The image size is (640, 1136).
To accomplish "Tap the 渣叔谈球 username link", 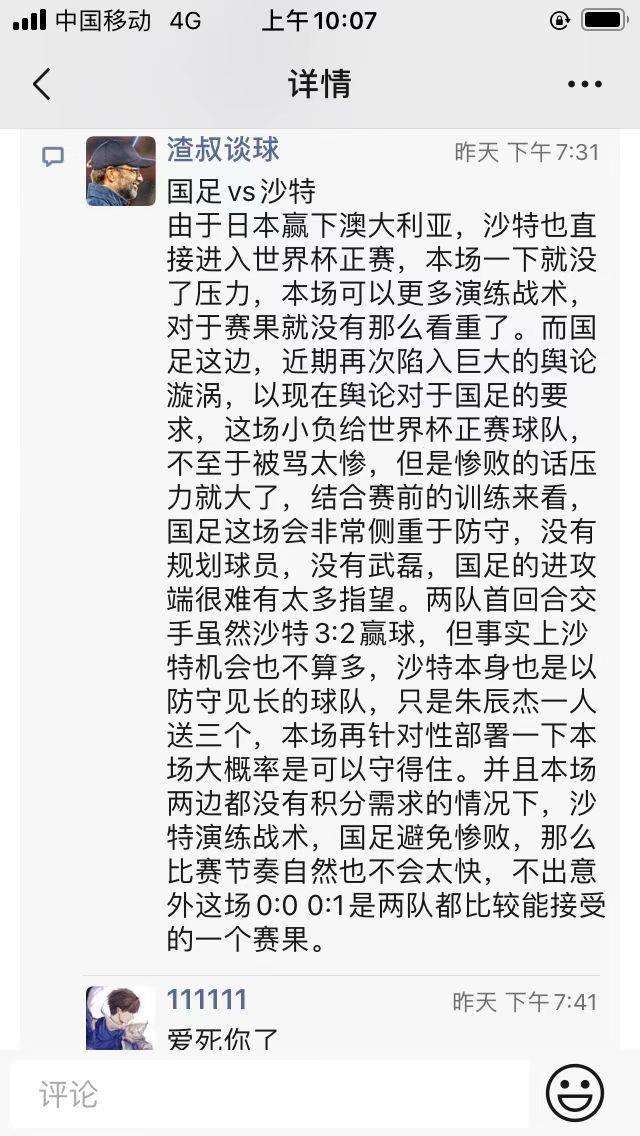I will point(223,150).
